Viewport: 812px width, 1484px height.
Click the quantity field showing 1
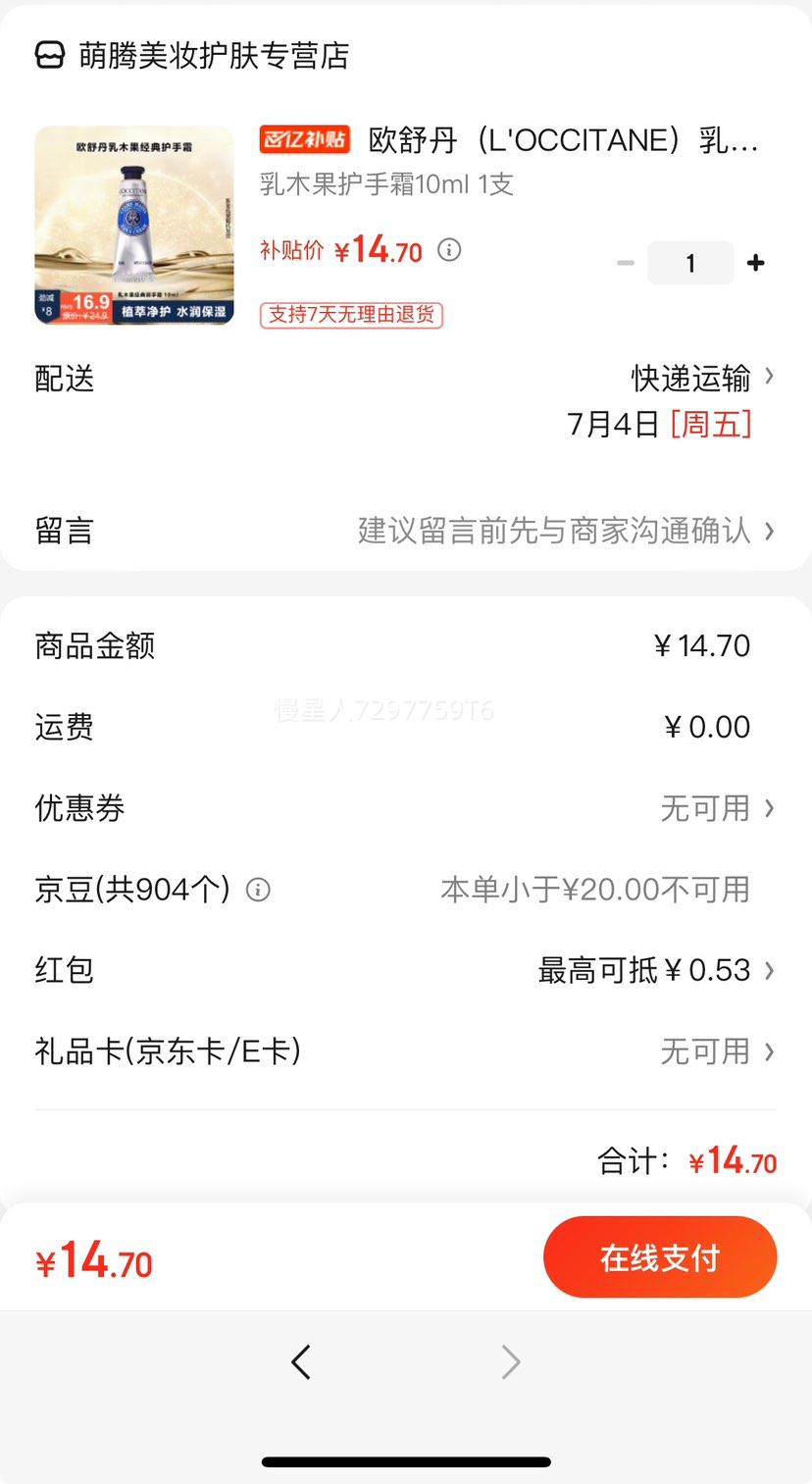point(690,262)
